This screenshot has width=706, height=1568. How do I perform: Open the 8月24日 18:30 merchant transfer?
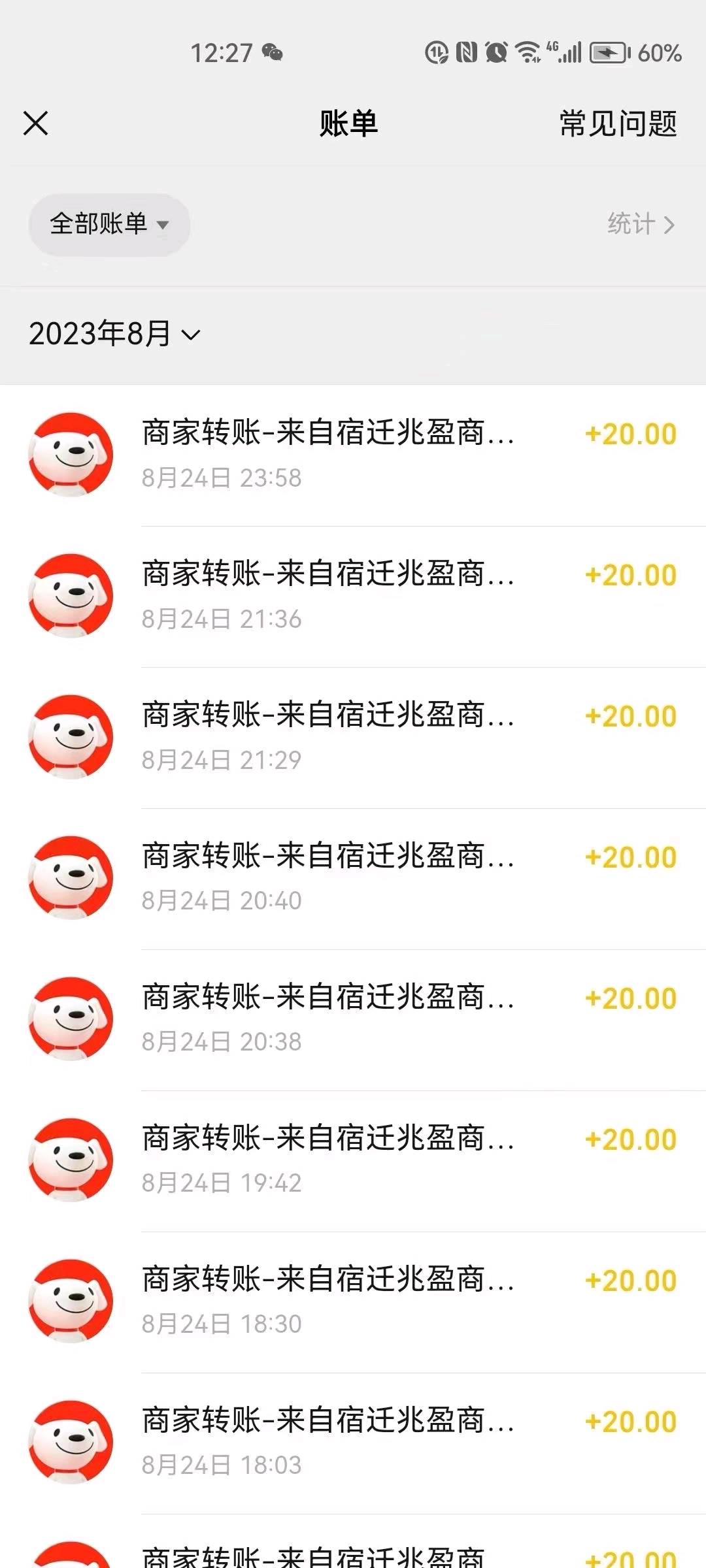pos(353,1301)
